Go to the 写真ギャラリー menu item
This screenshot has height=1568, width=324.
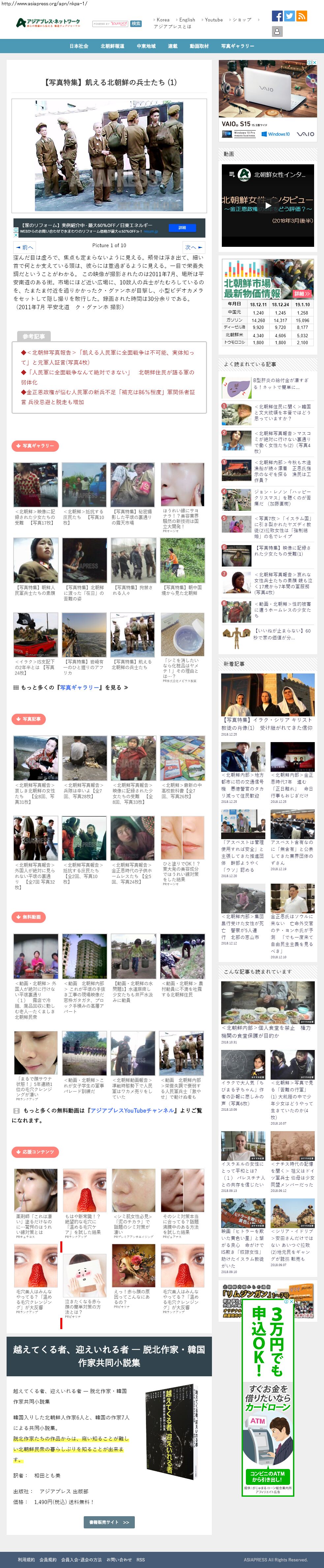pyautogui.click(x=238, y=46)
